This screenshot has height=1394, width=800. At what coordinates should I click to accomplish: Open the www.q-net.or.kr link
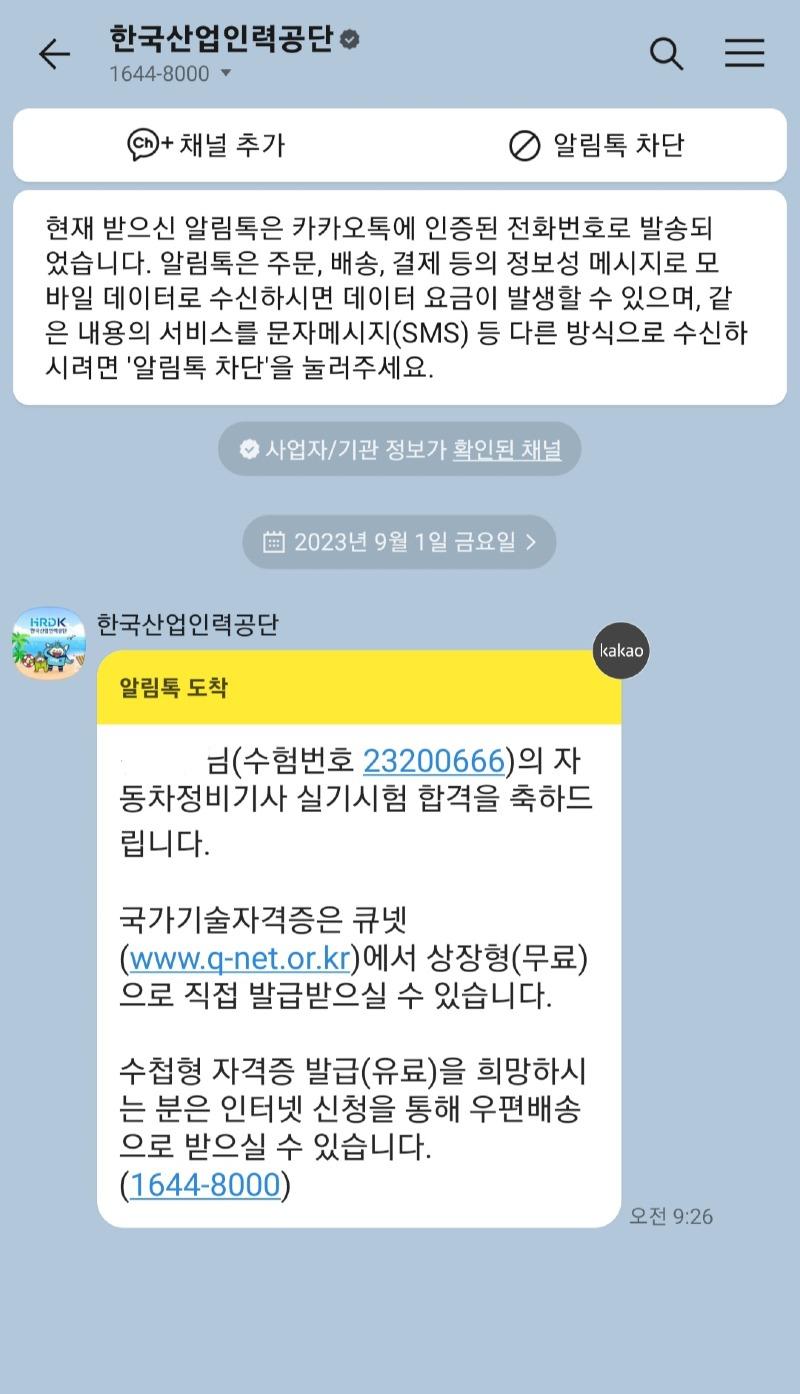point(239,959)
